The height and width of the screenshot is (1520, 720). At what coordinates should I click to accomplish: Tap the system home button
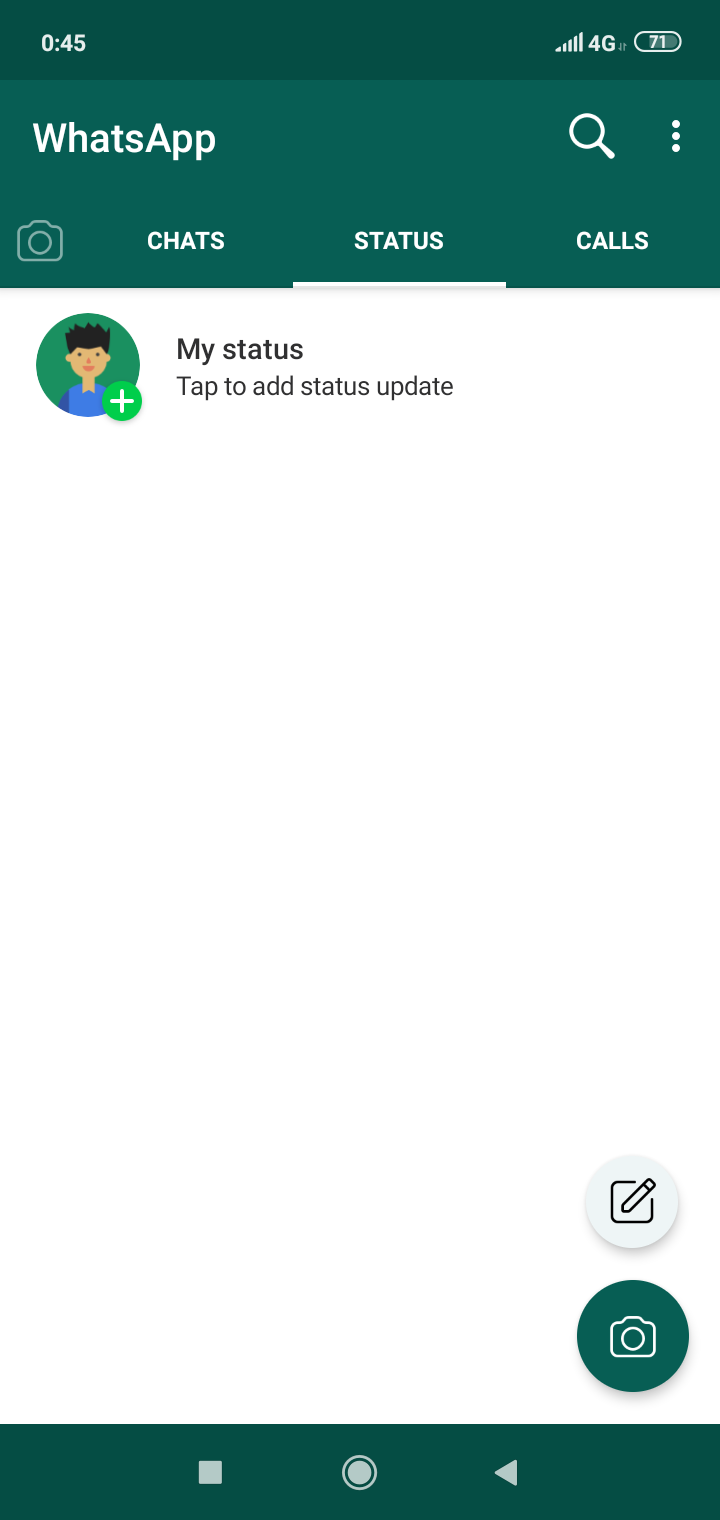[x=359, y=1472]
